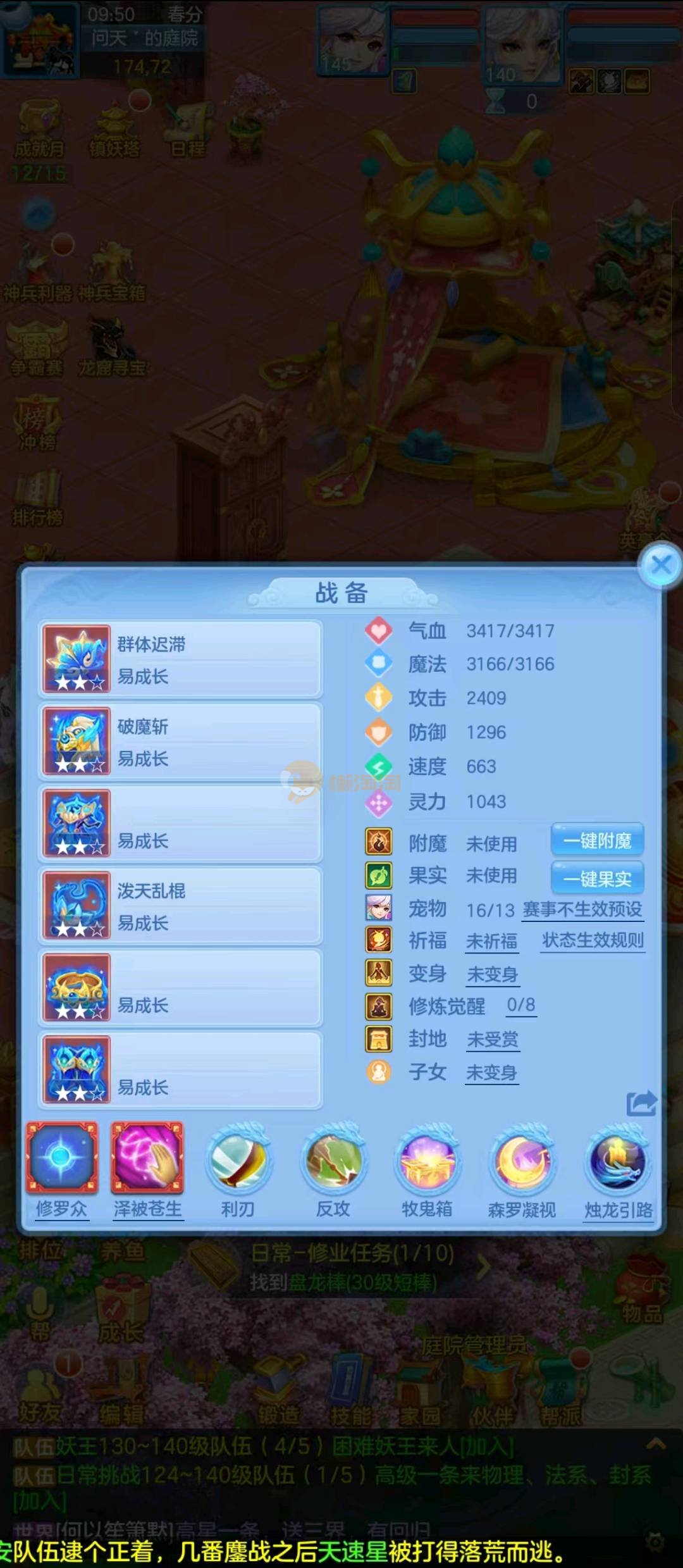The height and width of the screenshot is (1568, 683).
Task: Open the 泼天乱棍 equipment row
Action: [181, 905]
